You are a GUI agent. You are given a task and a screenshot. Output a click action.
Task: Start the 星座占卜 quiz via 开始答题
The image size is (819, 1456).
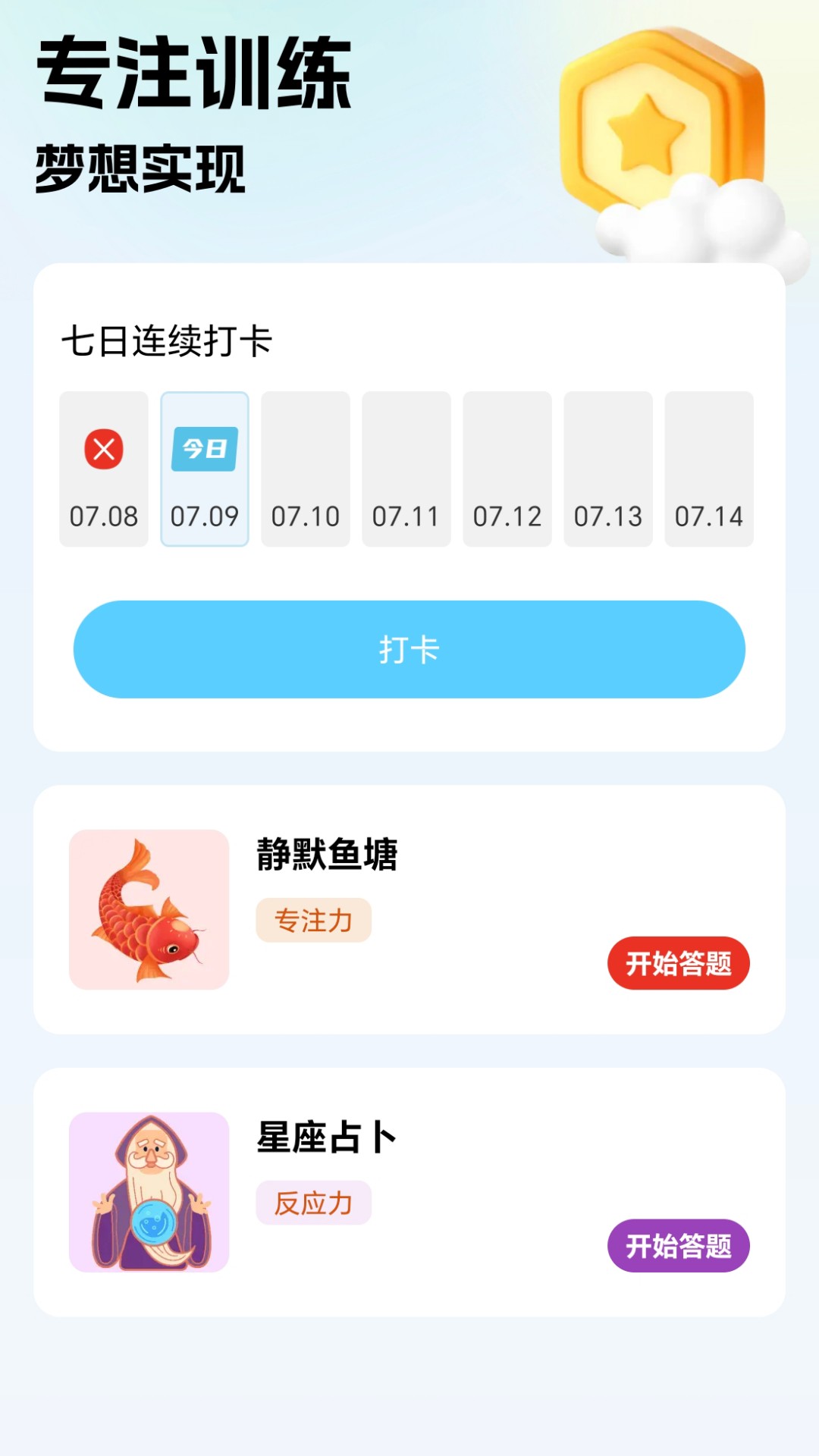tap(678, 1246)
